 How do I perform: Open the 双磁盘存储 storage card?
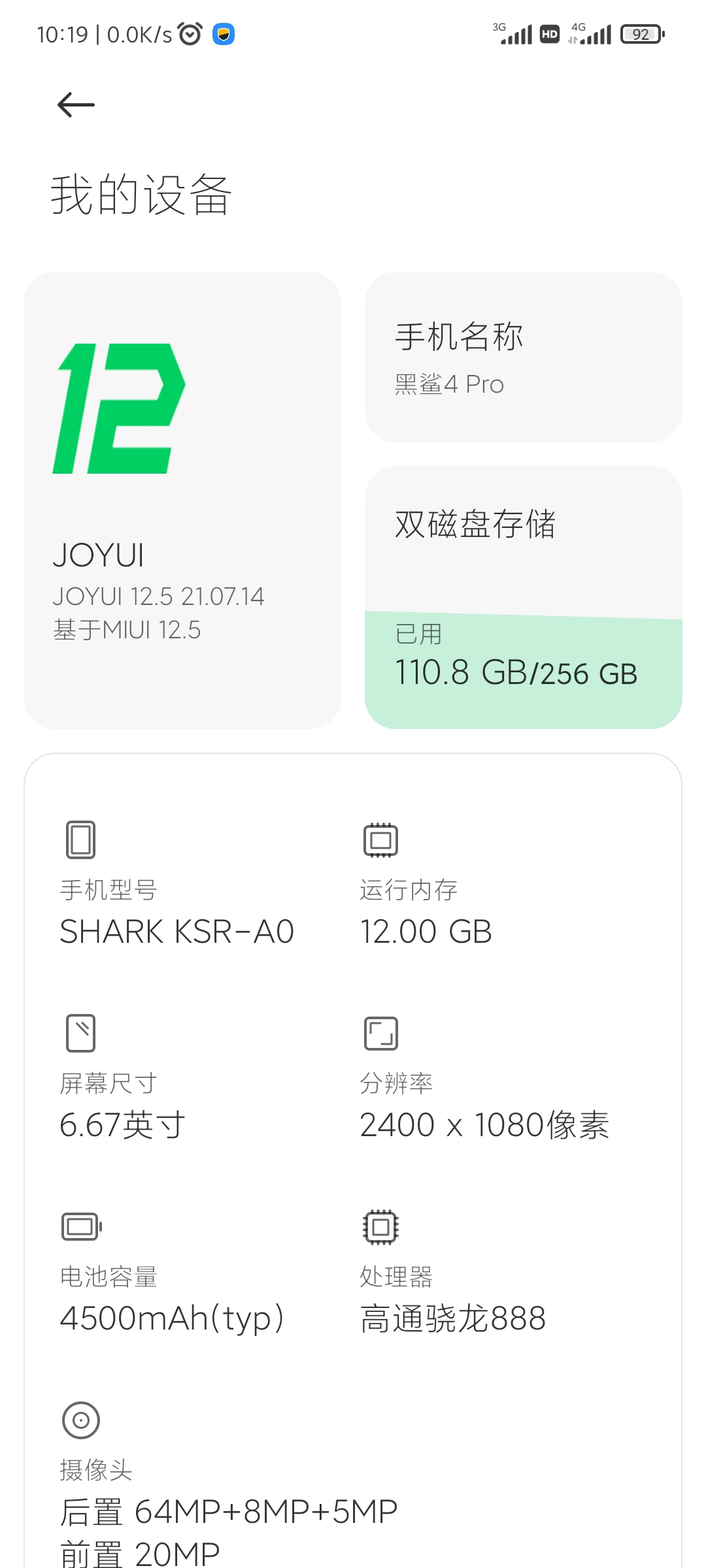[524, 597]
